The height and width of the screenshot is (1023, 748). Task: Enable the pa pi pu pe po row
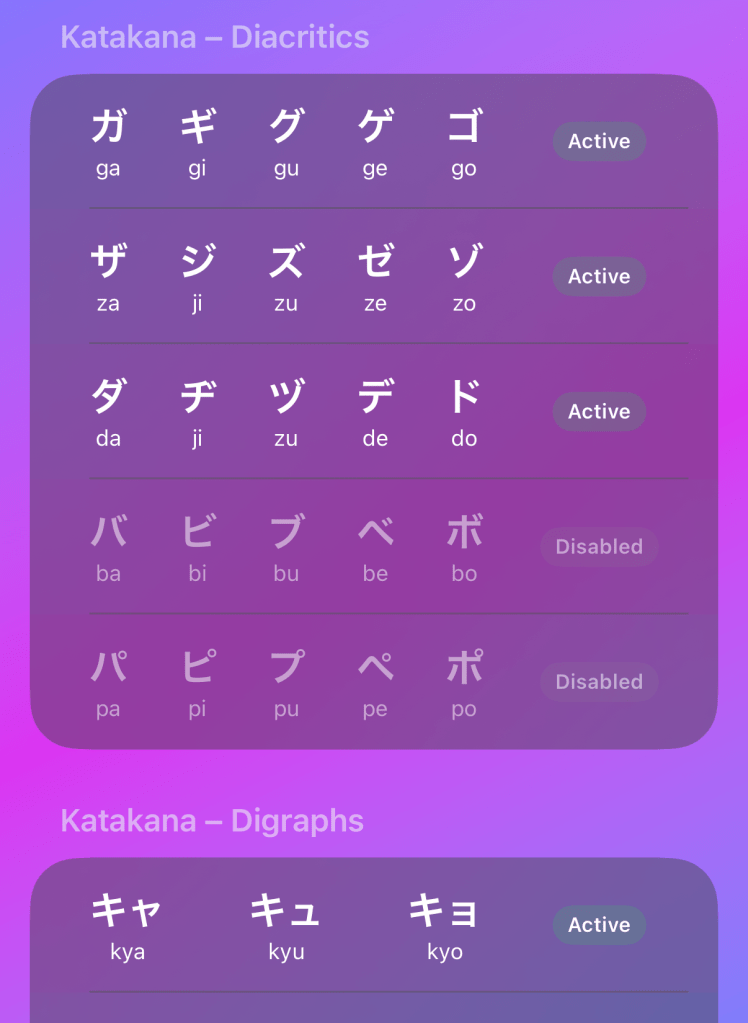(599, 681)
